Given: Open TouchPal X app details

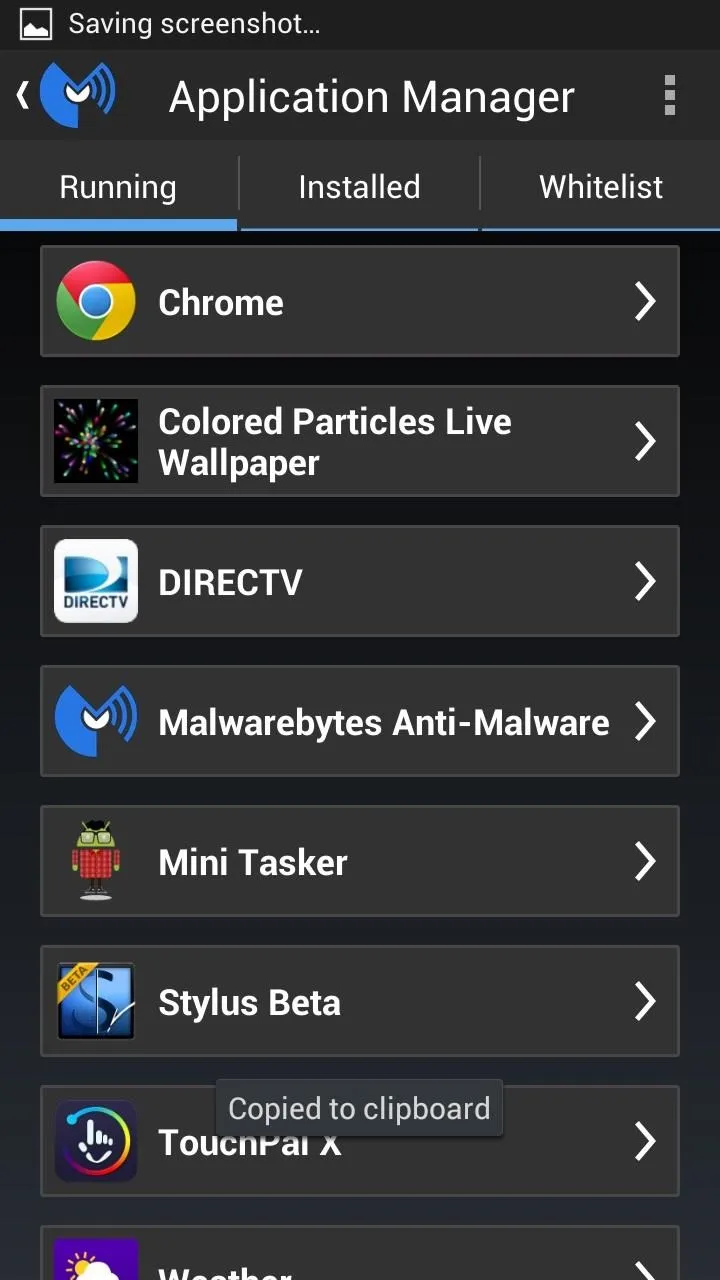Looking at the screenshot, I should [x=360, y=1141].
